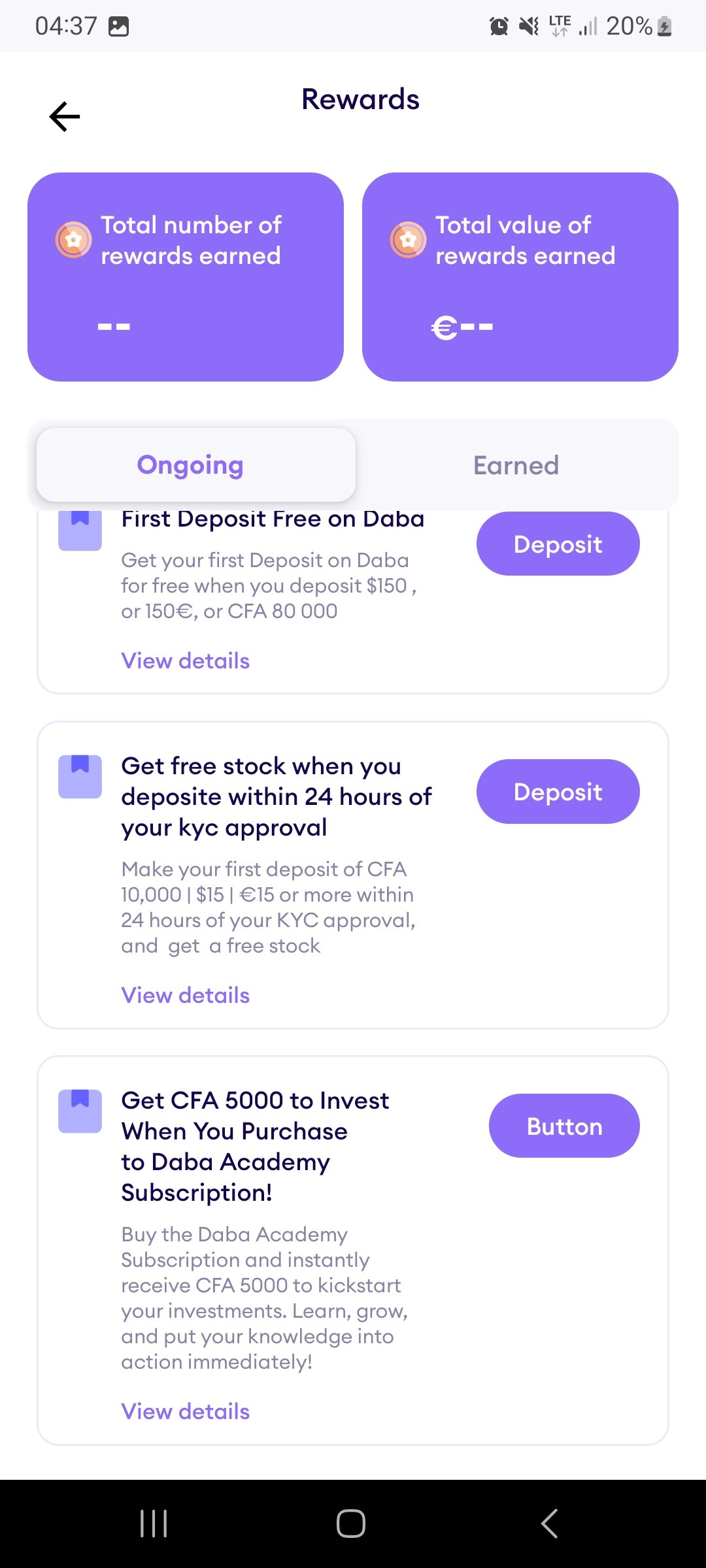View details of Daba Academy Subscription reward
Image resolution: width=706 pixels, height=1568 pixels.
click(186, 1411)
